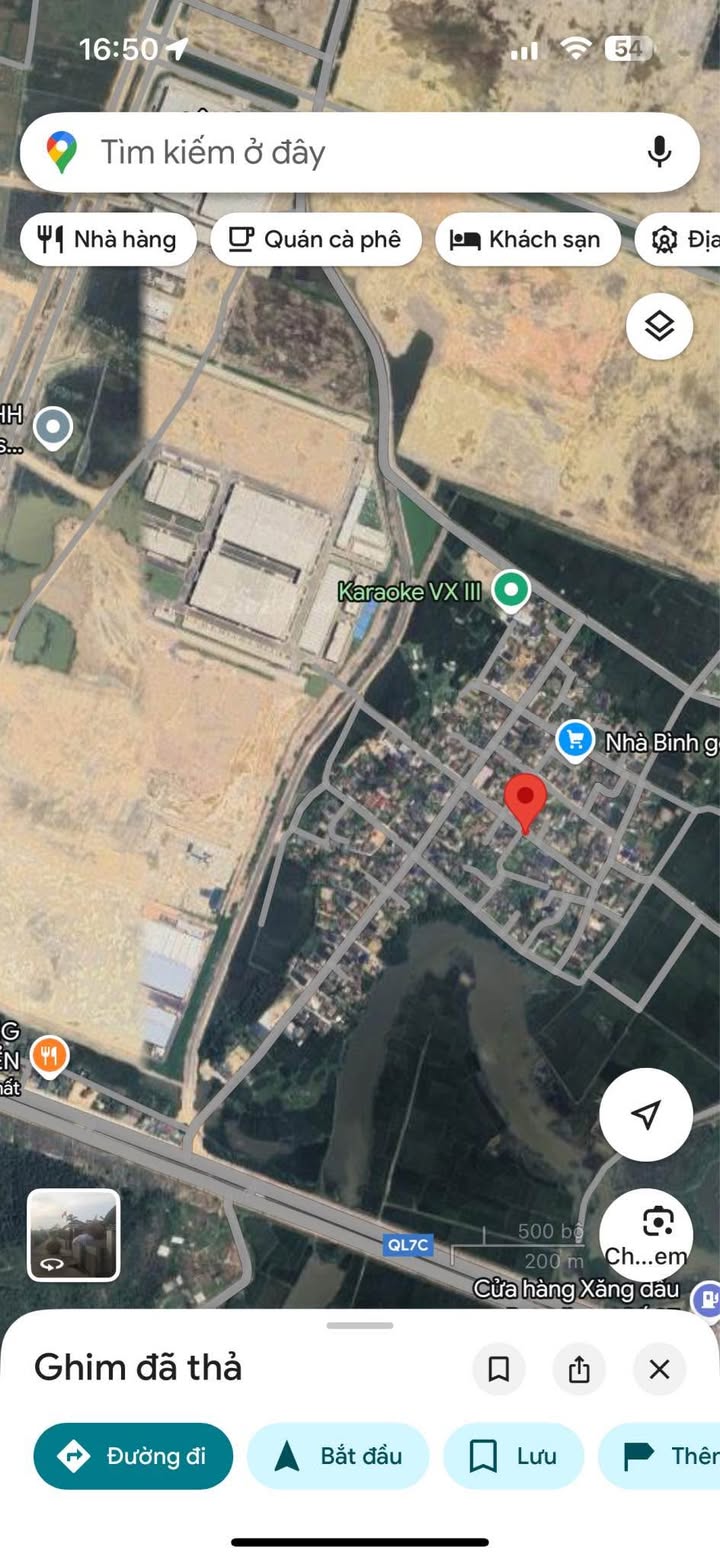
Task: Start navigation with "Bắt đầu"
Action: tap(338, 1456)
